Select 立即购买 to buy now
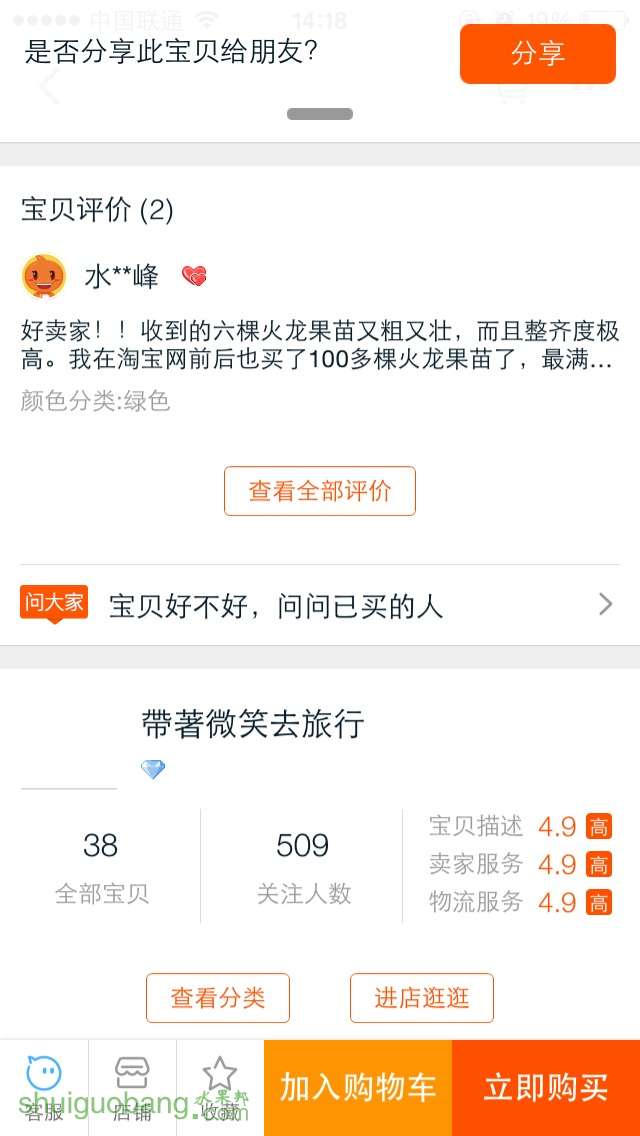 point(546,1088)
